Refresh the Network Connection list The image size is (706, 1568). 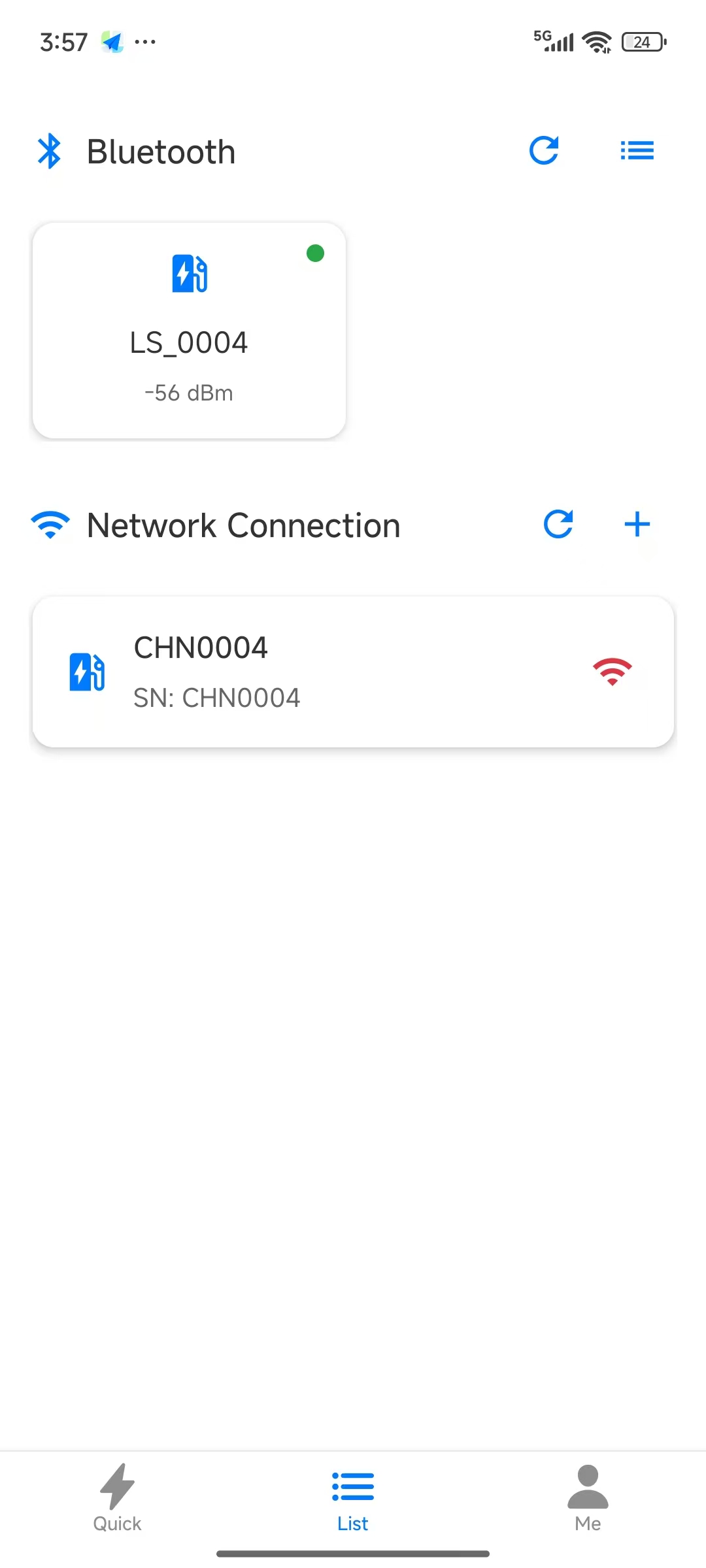tap(558, 525)
